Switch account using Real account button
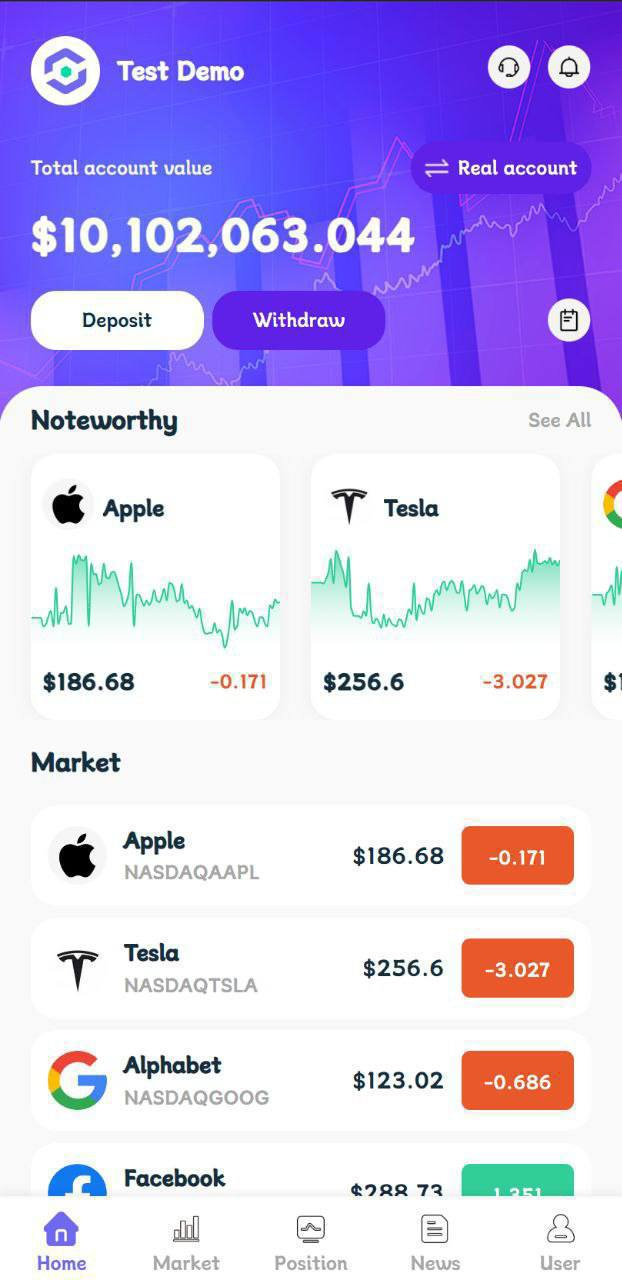 click(501, 168)
